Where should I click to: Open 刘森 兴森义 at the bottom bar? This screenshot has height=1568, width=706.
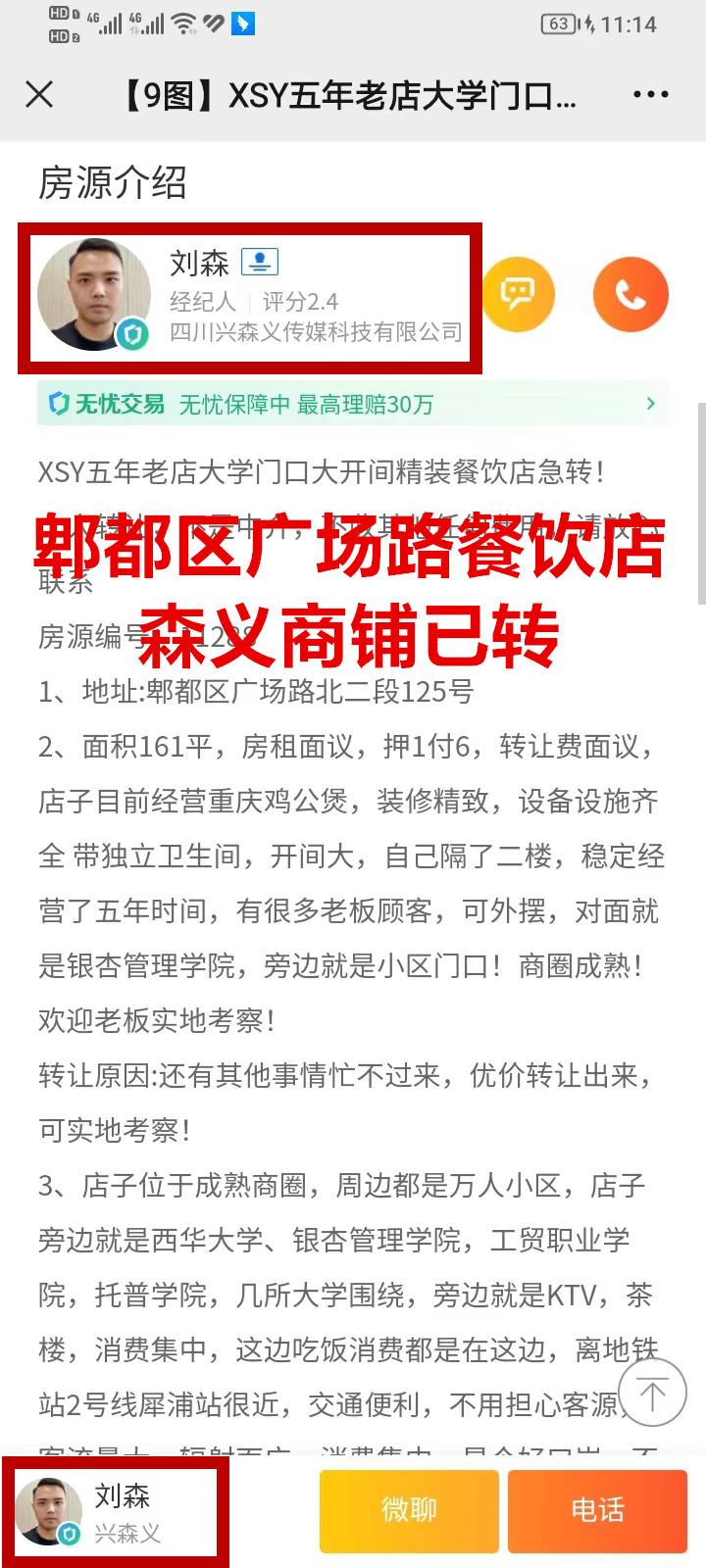click(x=116, y=1512)
